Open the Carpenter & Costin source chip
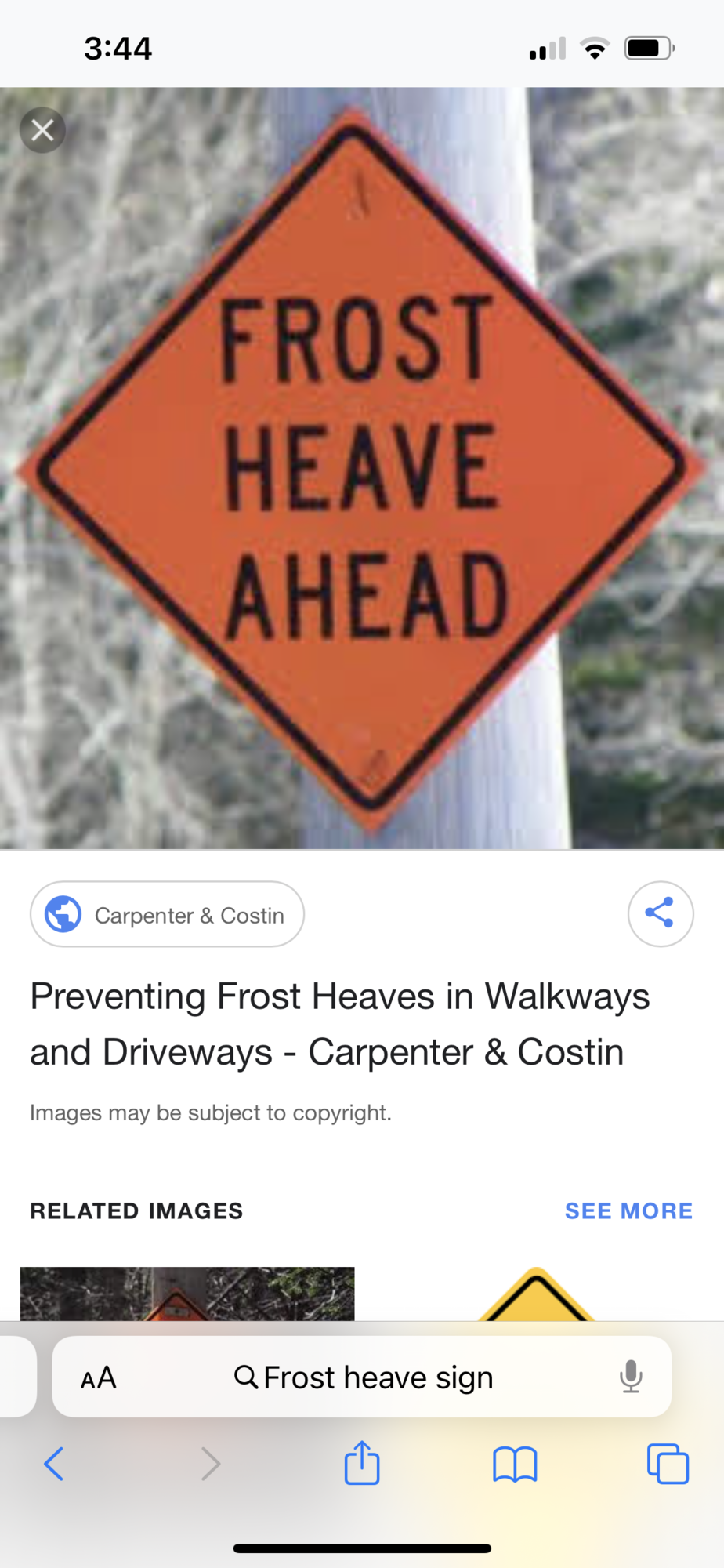 point(167,914)
